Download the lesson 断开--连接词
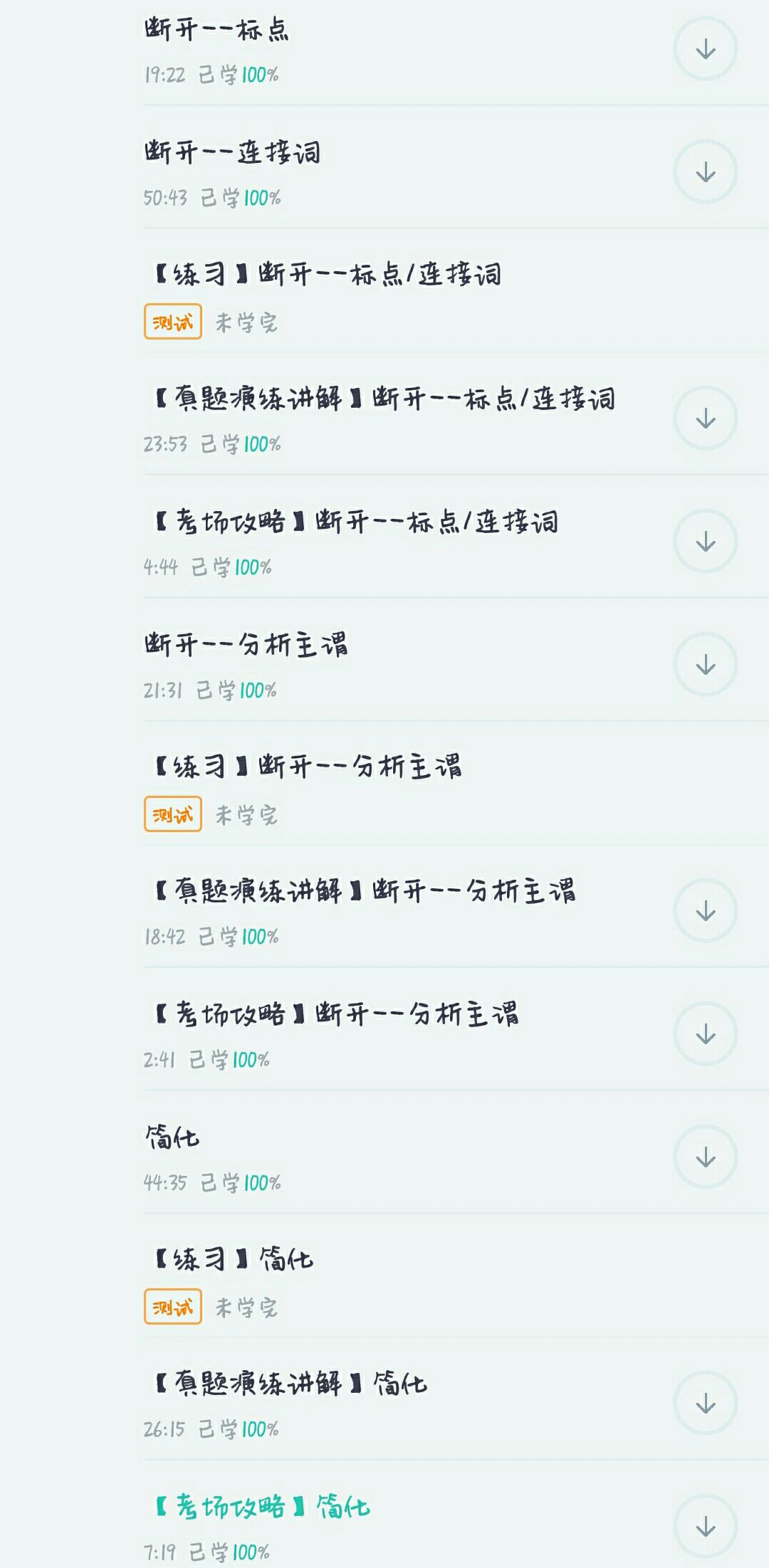 coord(705,172)
